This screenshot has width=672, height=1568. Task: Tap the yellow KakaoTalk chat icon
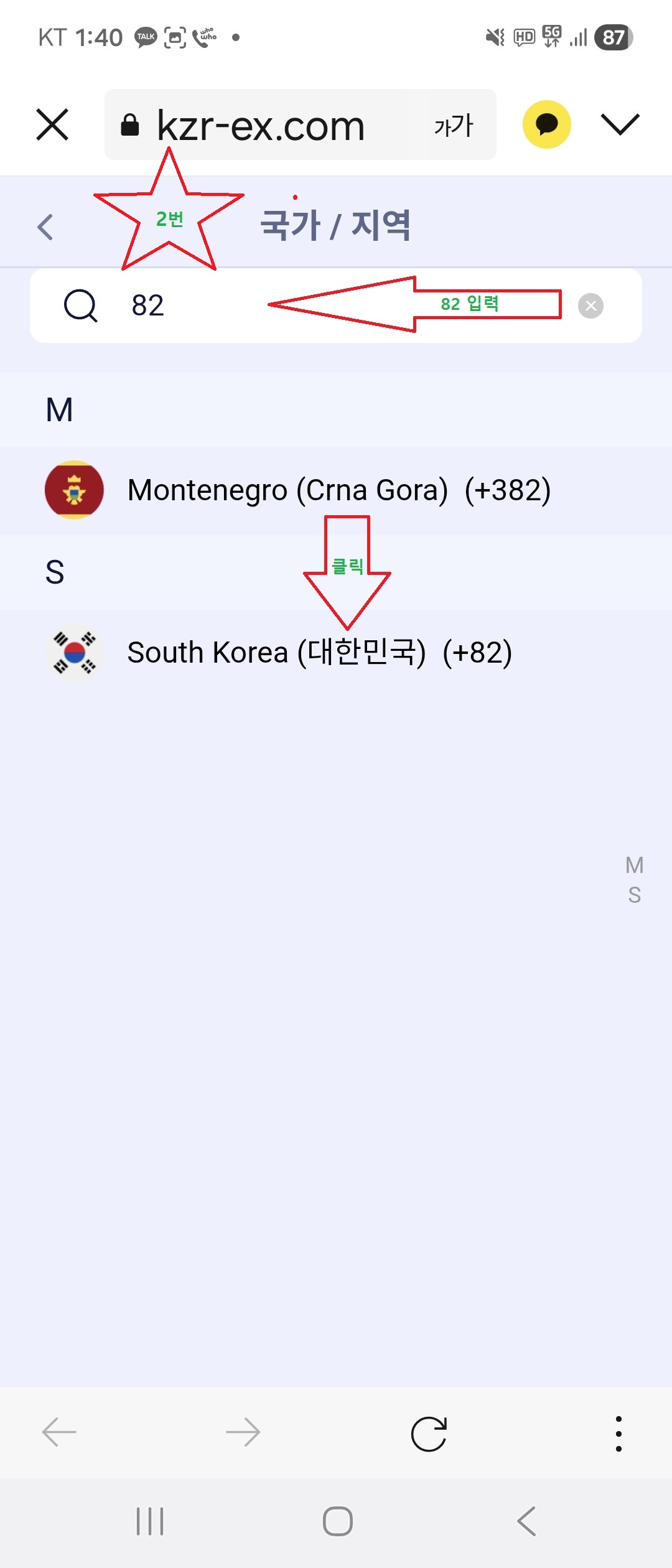click(546, 124)
